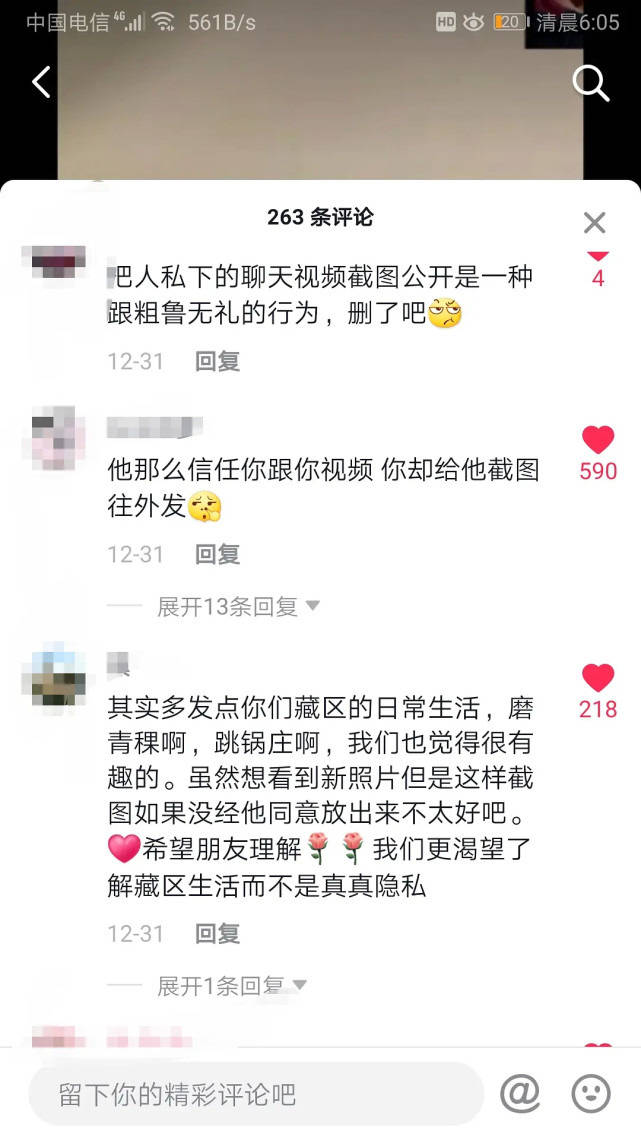
Task: Reply to the comment about 藏区的日常生活
Action: tap(217, 934)
